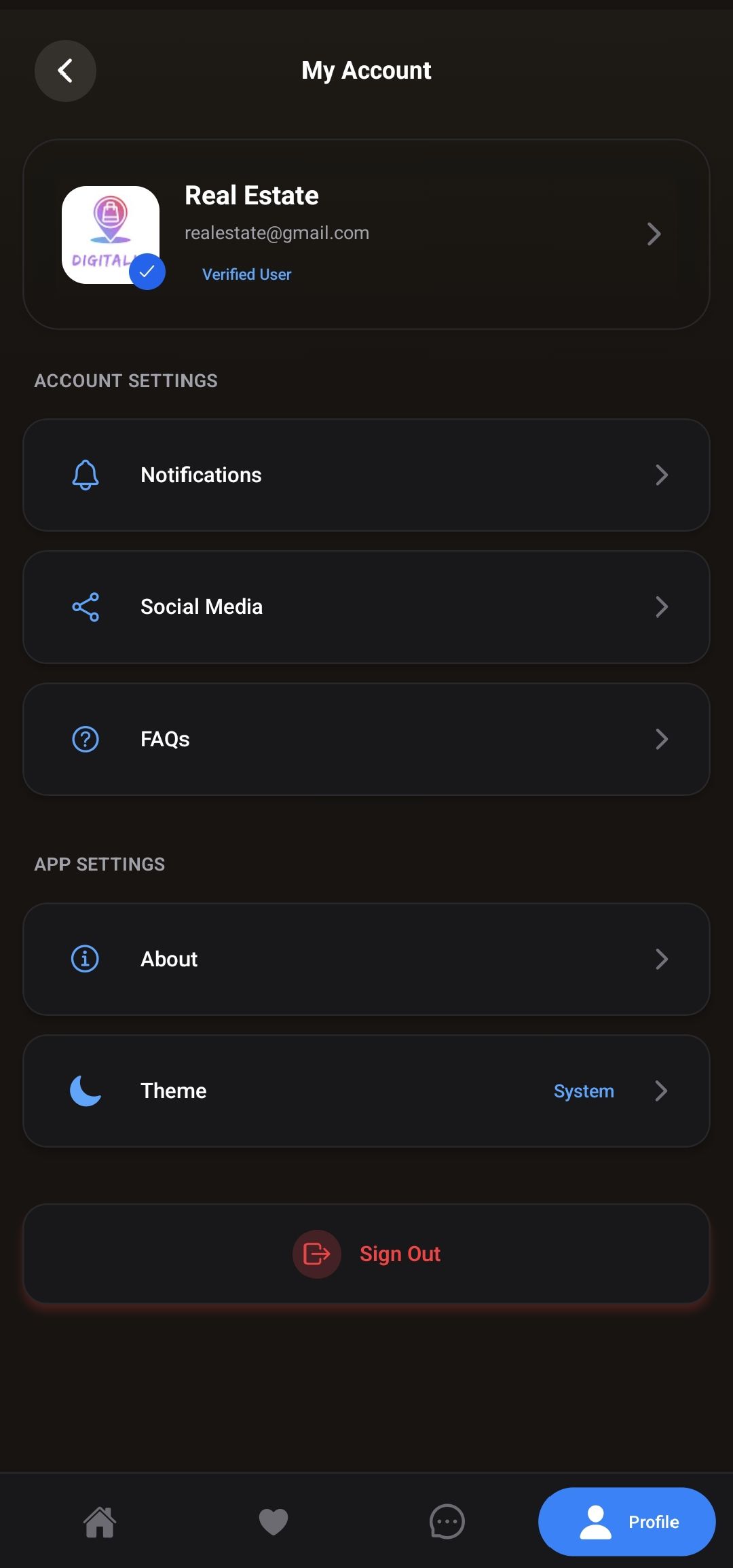Change the Theme setting

pyautogui.click(x=366, y=1091)
